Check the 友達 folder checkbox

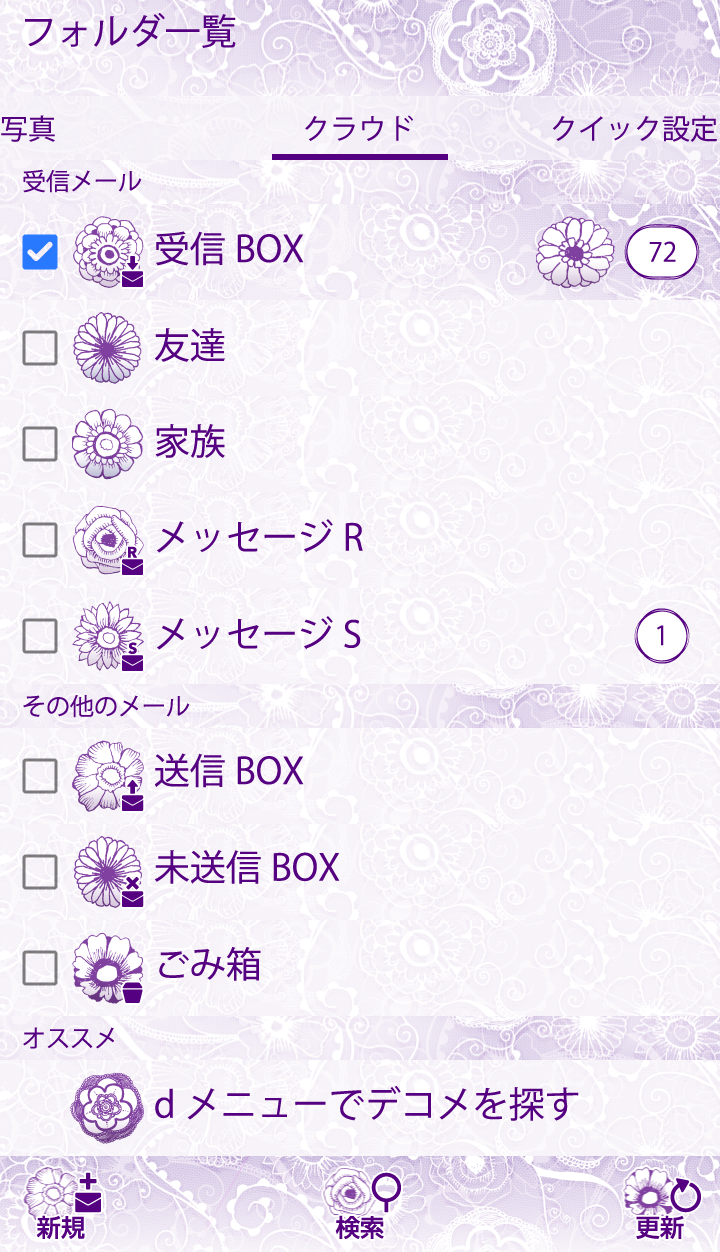click(40, 348)
